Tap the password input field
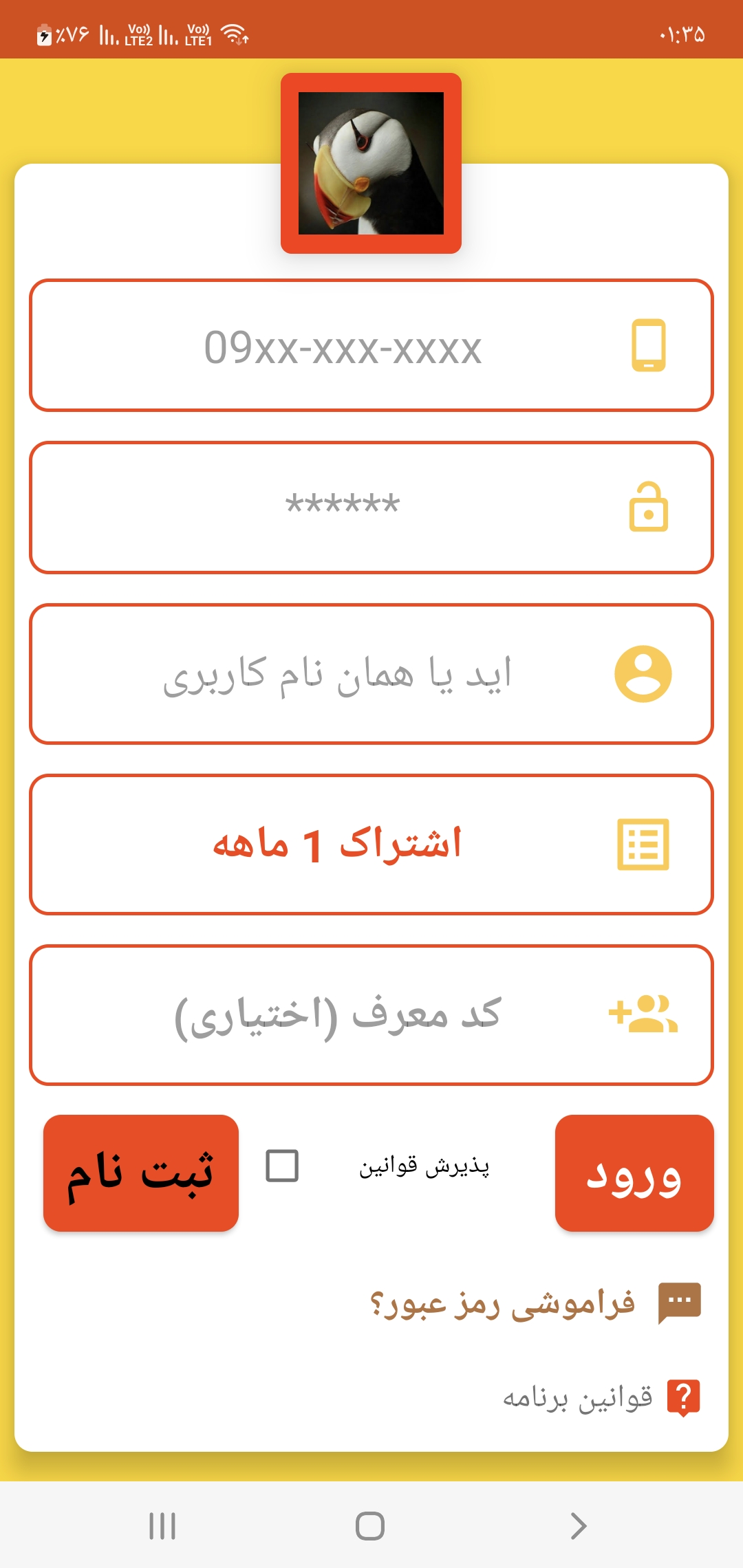Viewport: 743px width, 1568px height. [x=343, y=508]
